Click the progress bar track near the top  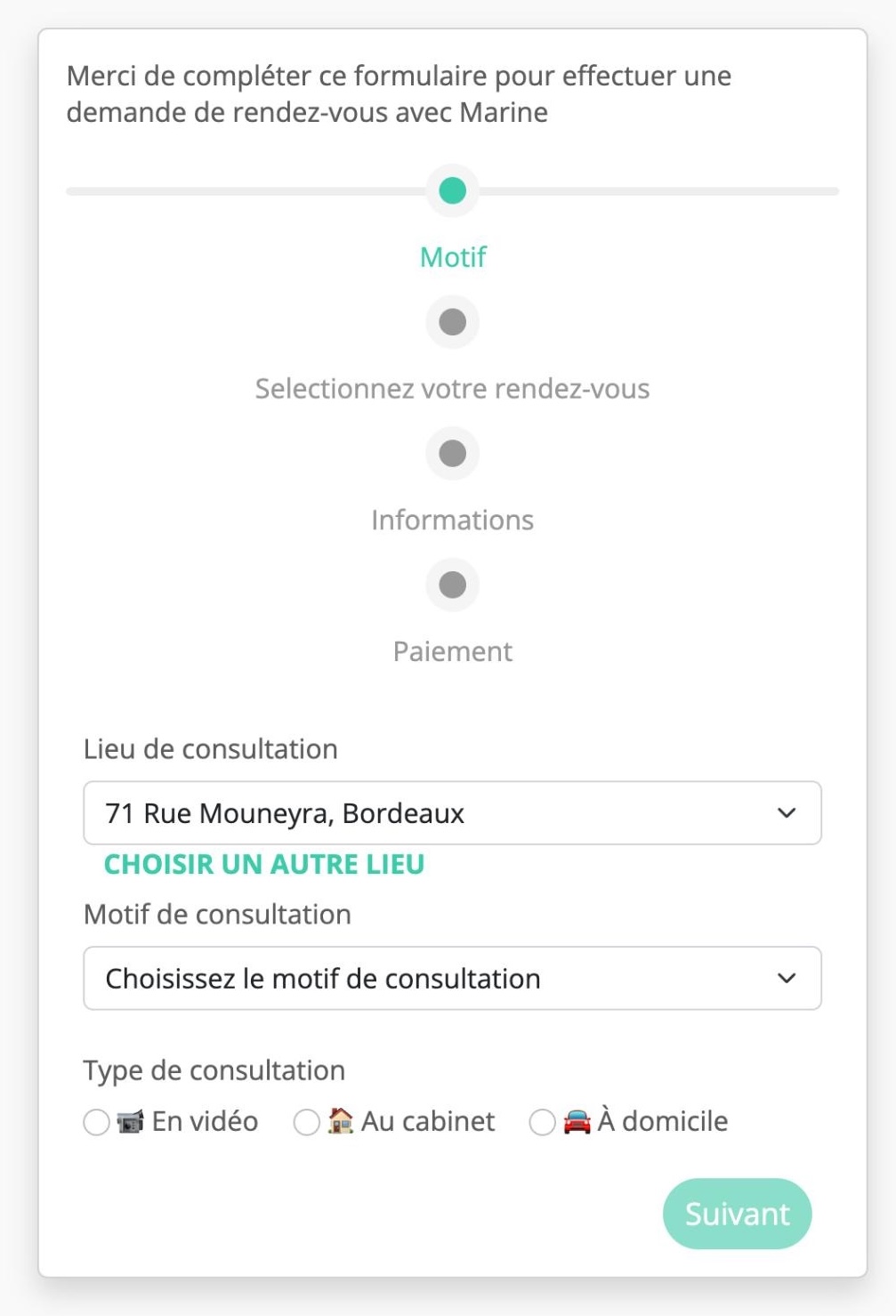(222, 190)
